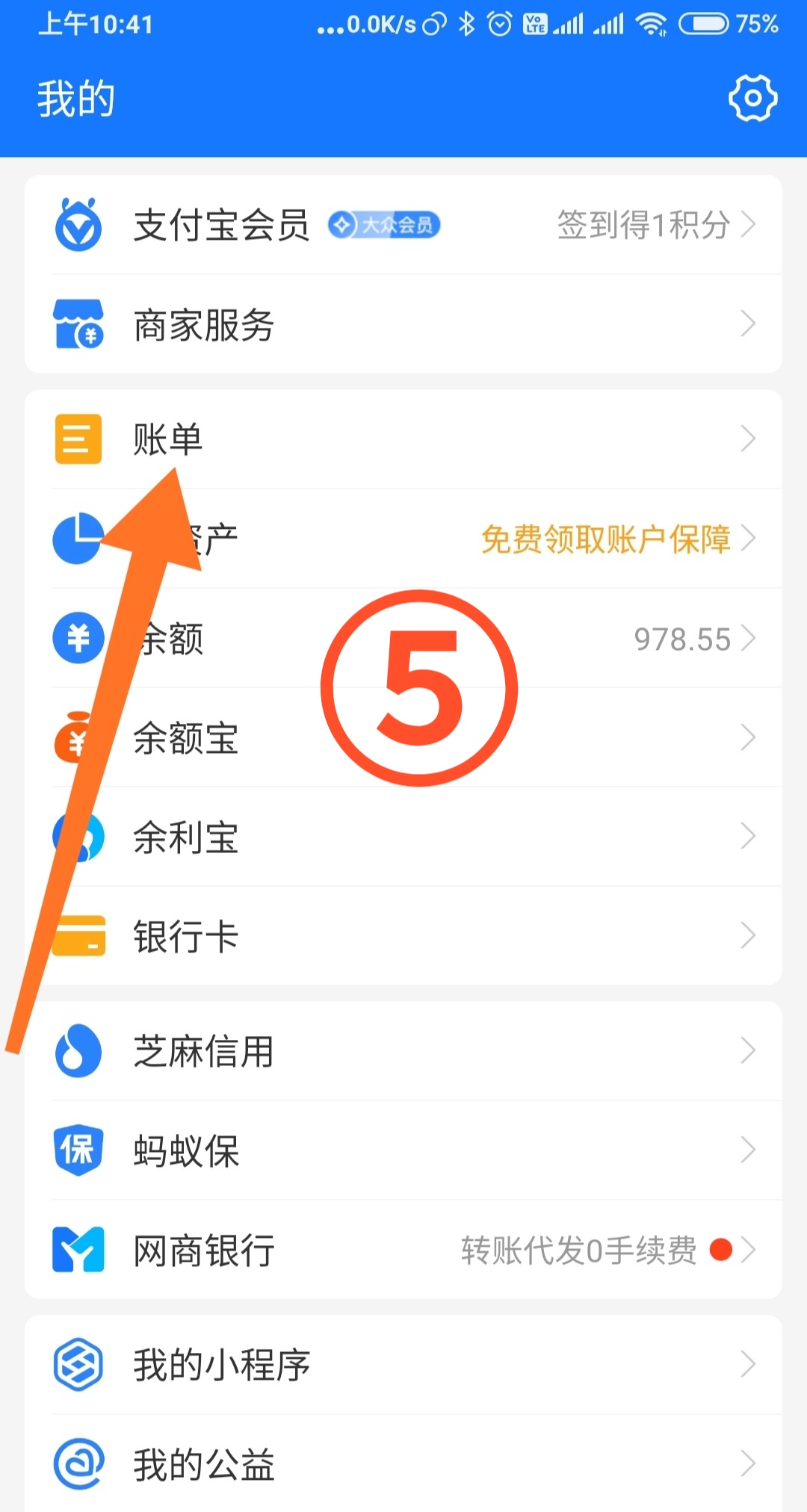View 余额 balance of 978.55

tap(681, 639)
